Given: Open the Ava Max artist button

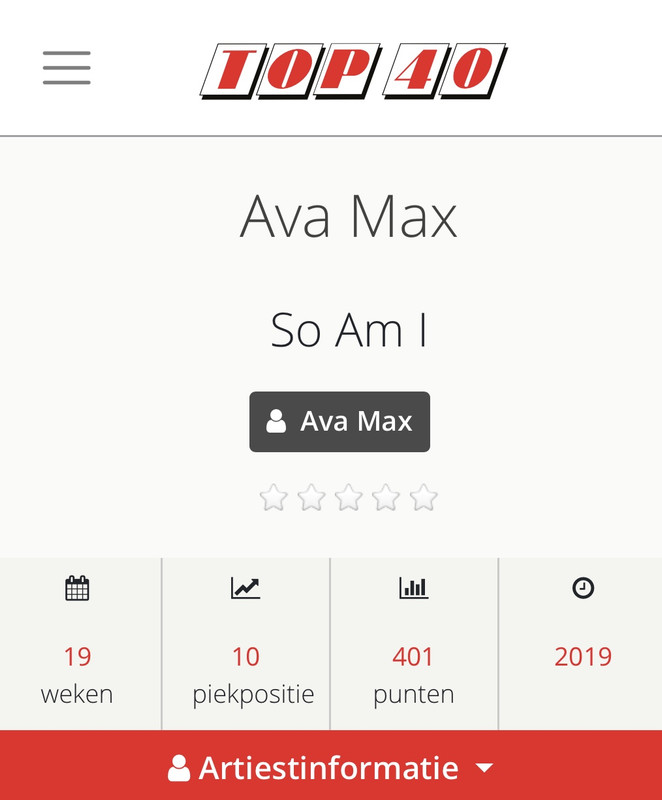Looking at the screenshot, I should [x=339, y=422].
